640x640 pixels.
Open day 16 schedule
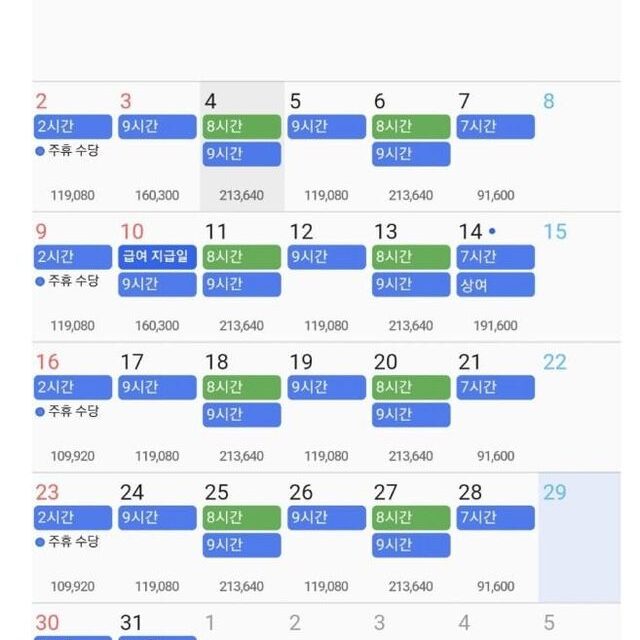pyautogui.click(x=73, y=407)
